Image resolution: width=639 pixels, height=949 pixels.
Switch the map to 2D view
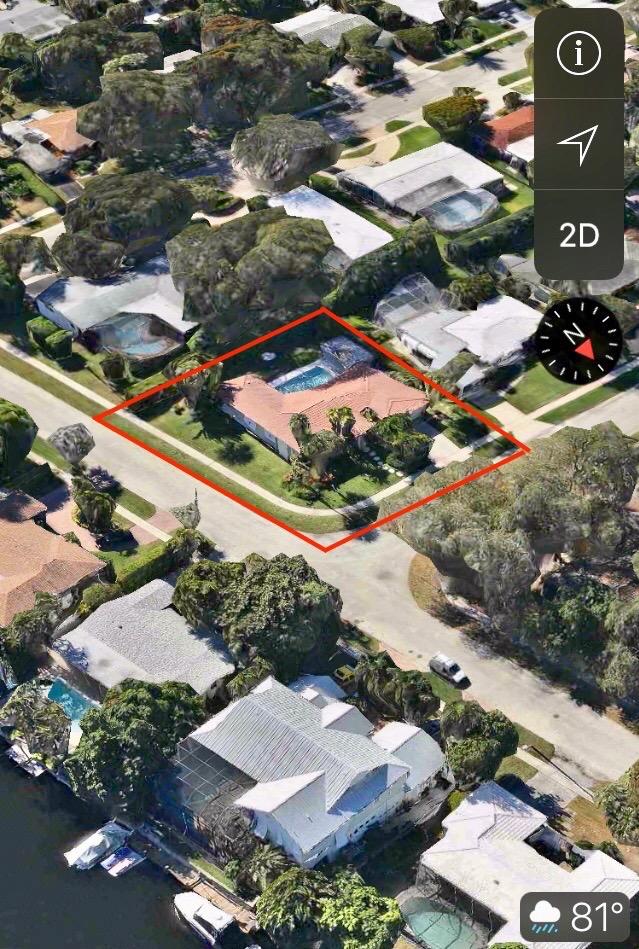(578, 236)
